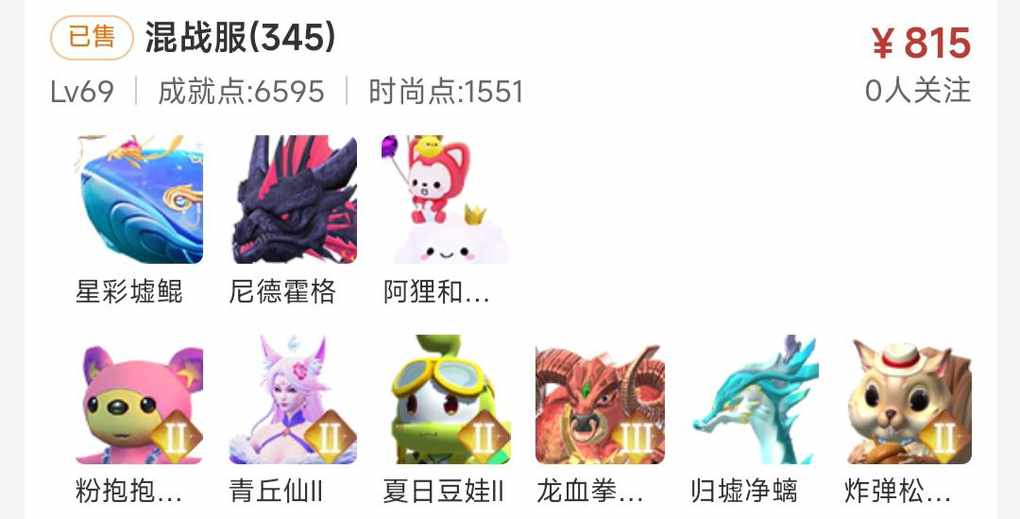View the 星彩墟鲲 skin tile
This screenshot has width=1020, height=519.
pos(139,199)
